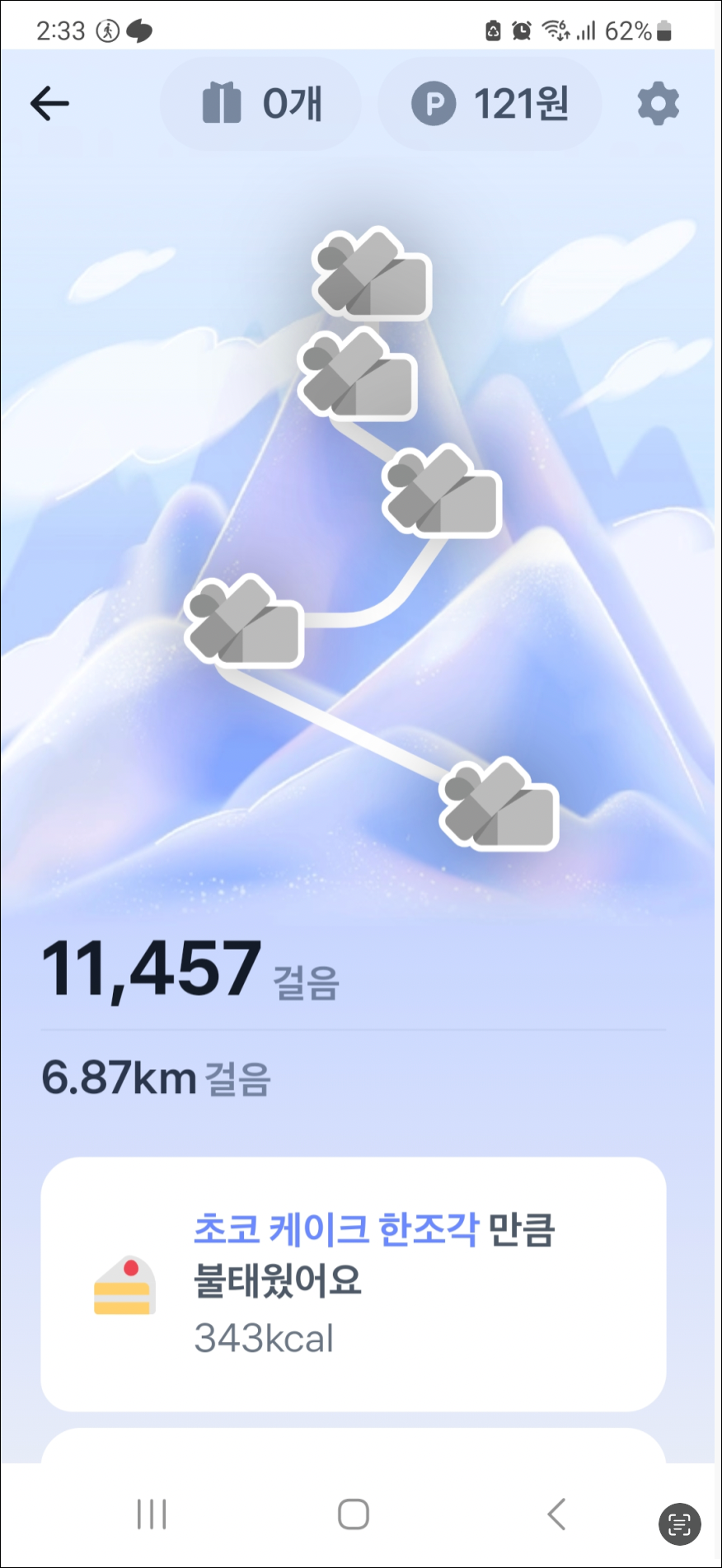Tap the P point icon in the header
The image size is (722, 1568).
pos(437,103)
